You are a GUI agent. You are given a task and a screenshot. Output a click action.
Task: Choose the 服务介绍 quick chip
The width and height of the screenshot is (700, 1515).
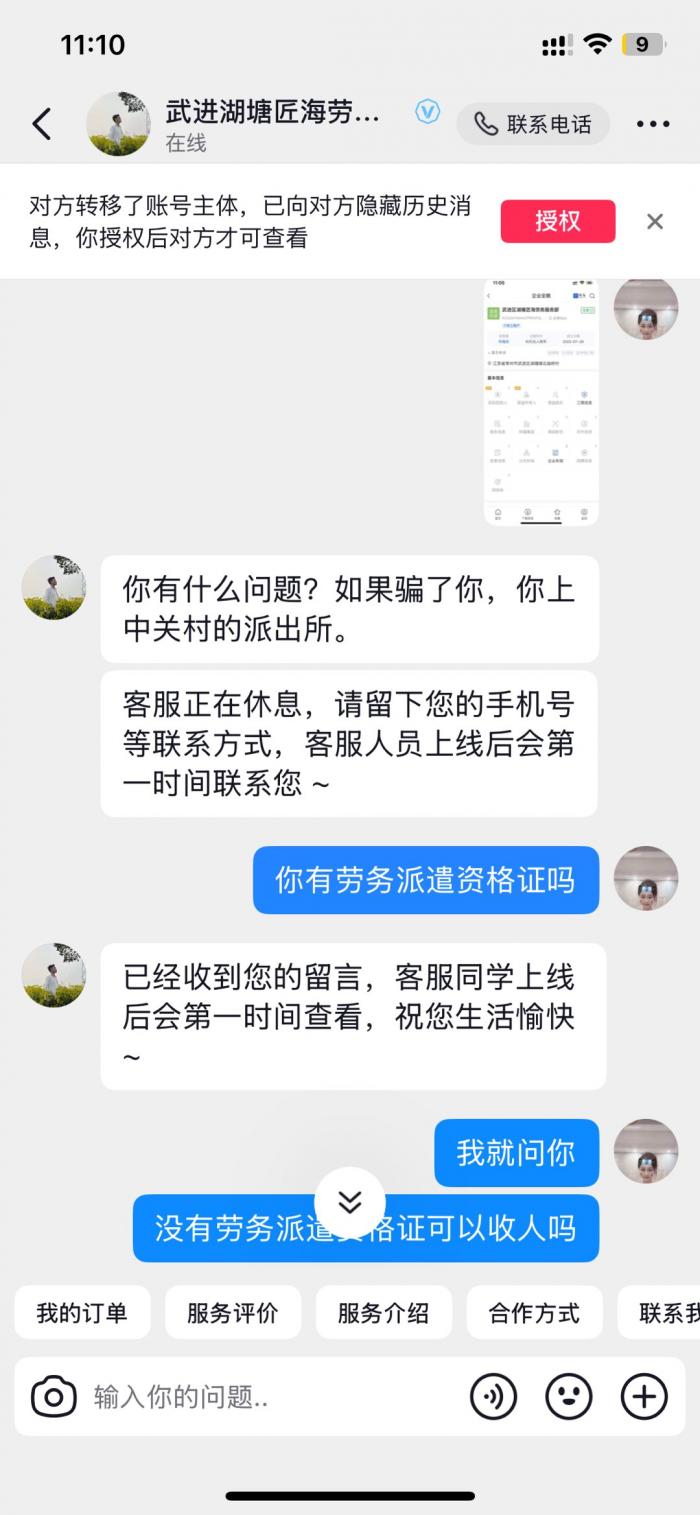[x=383, y=1313]
